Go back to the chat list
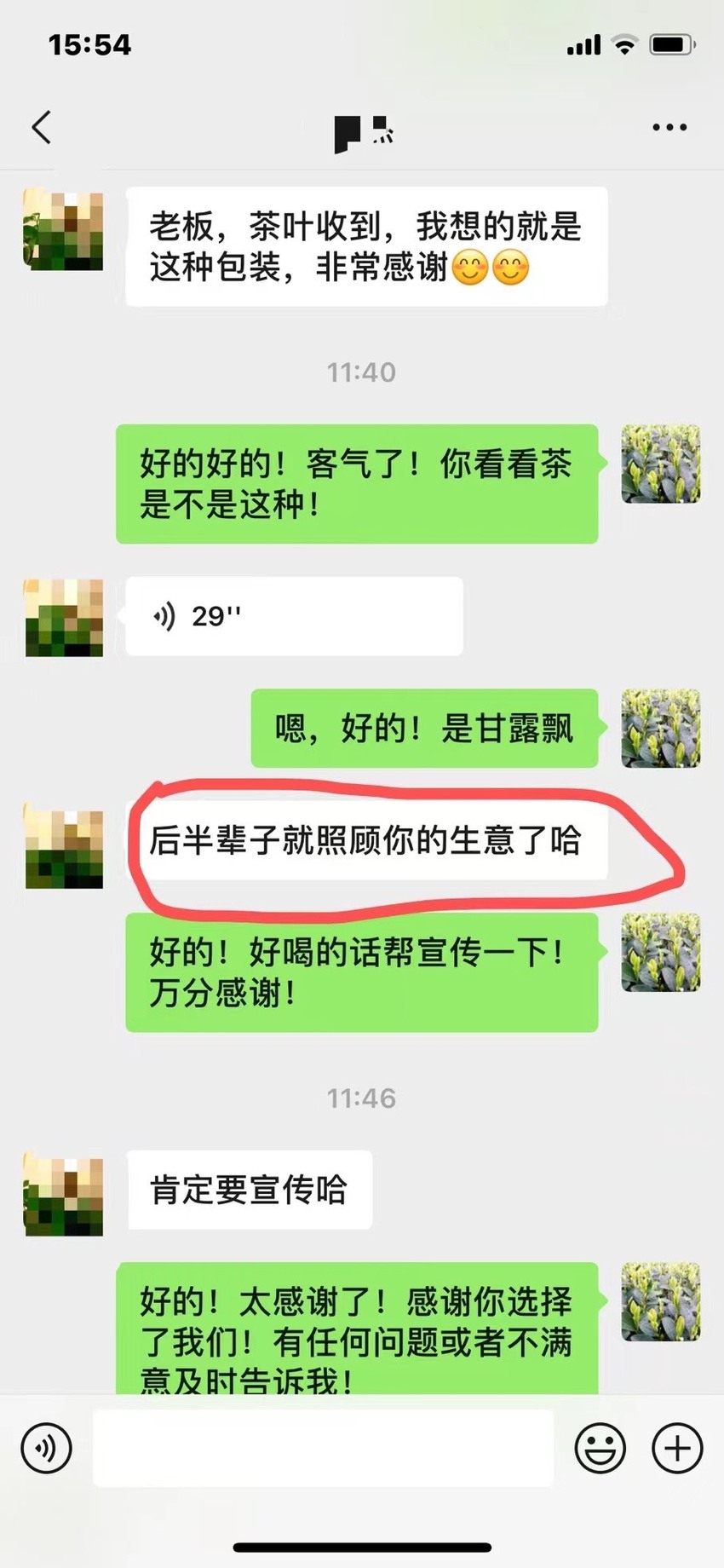The height and width of the screenshot is (1568, 724). 42,127
